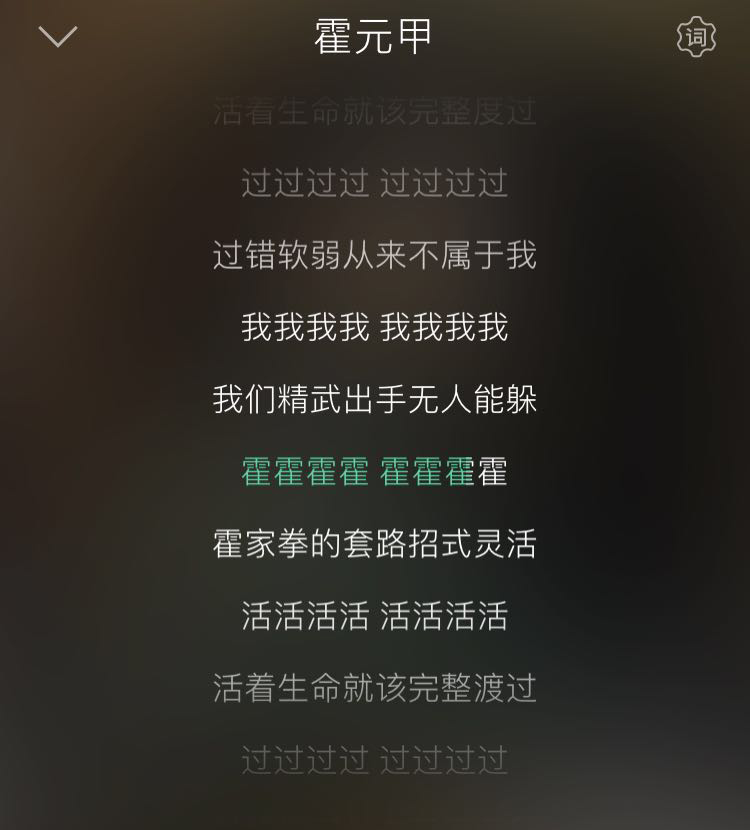This screenshot has width=750, height=830.
Task: Click the title text in the header
Action: 375,38
